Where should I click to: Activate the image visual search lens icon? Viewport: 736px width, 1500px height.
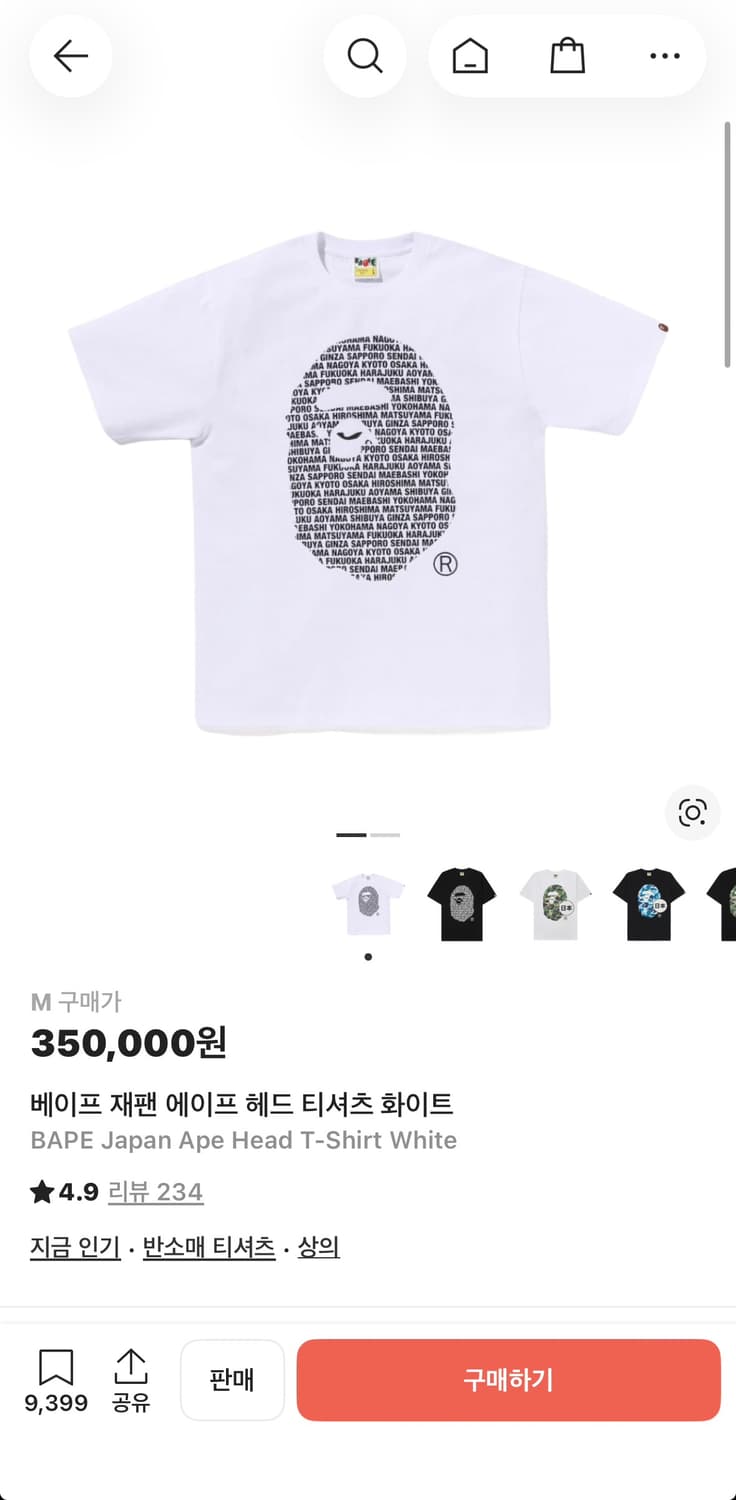pos(692,813)
